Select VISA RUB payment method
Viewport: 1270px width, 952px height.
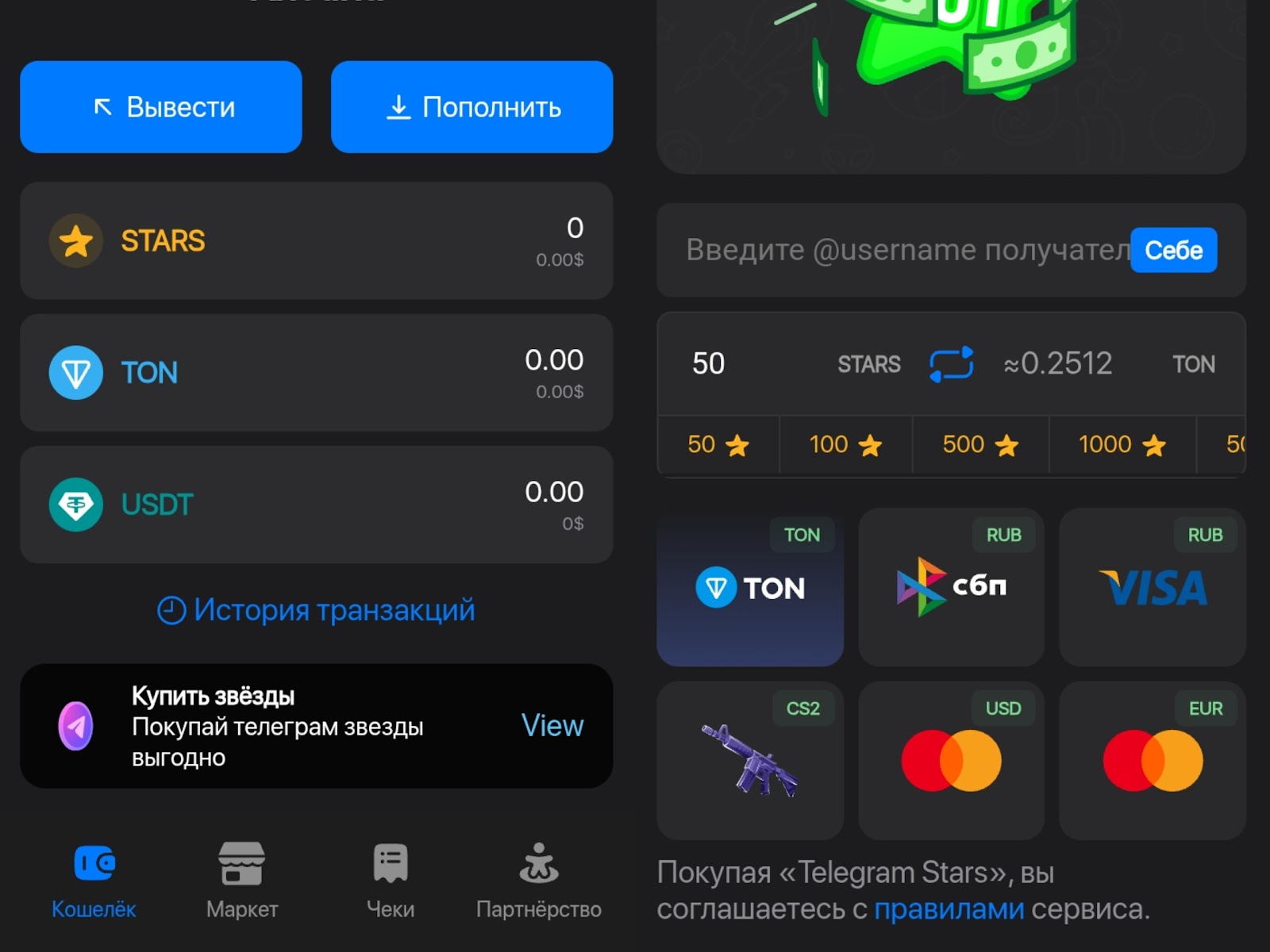pos(1153,587)
